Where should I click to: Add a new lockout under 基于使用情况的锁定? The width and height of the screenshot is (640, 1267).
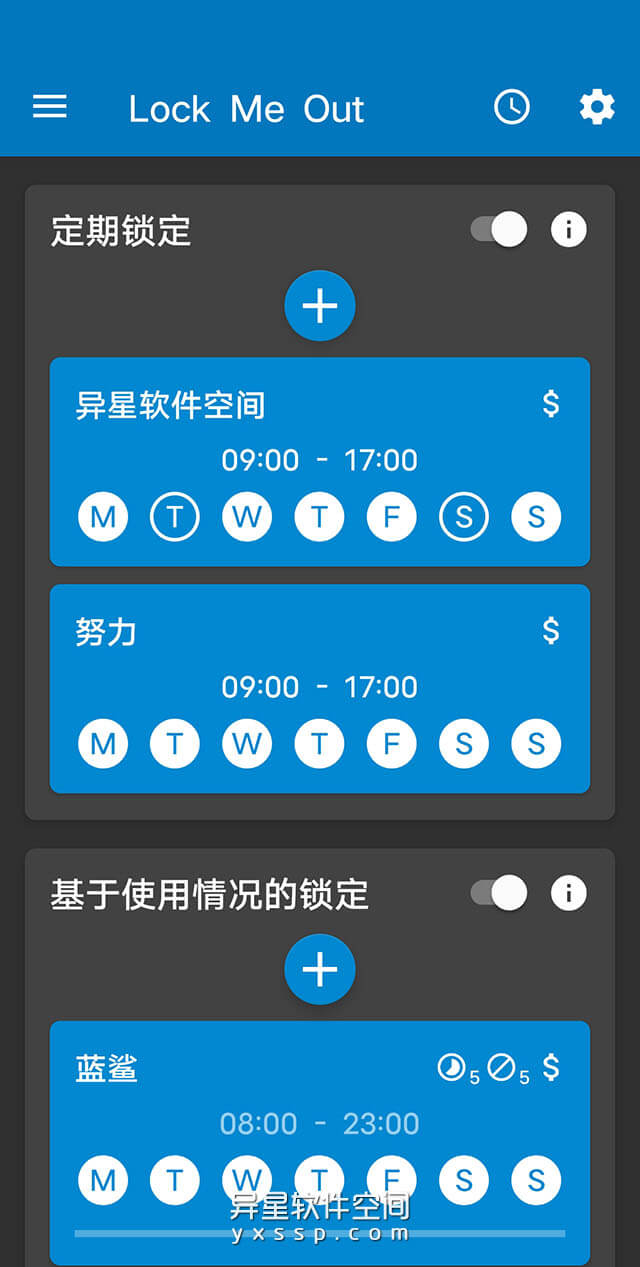pos(320,969)
